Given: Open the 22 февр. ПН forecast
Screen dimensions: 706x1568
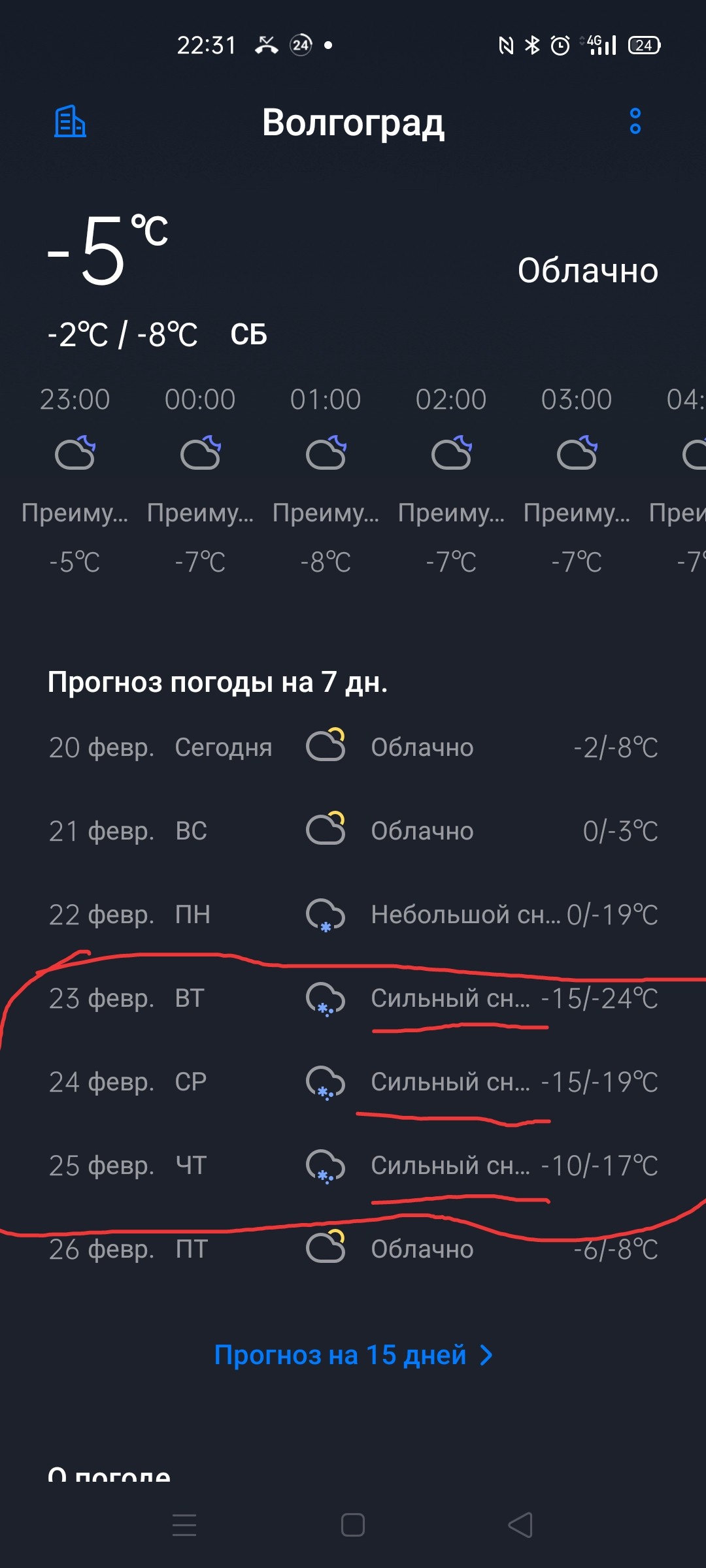Looking at the screenshot, I should click(353, 914).
